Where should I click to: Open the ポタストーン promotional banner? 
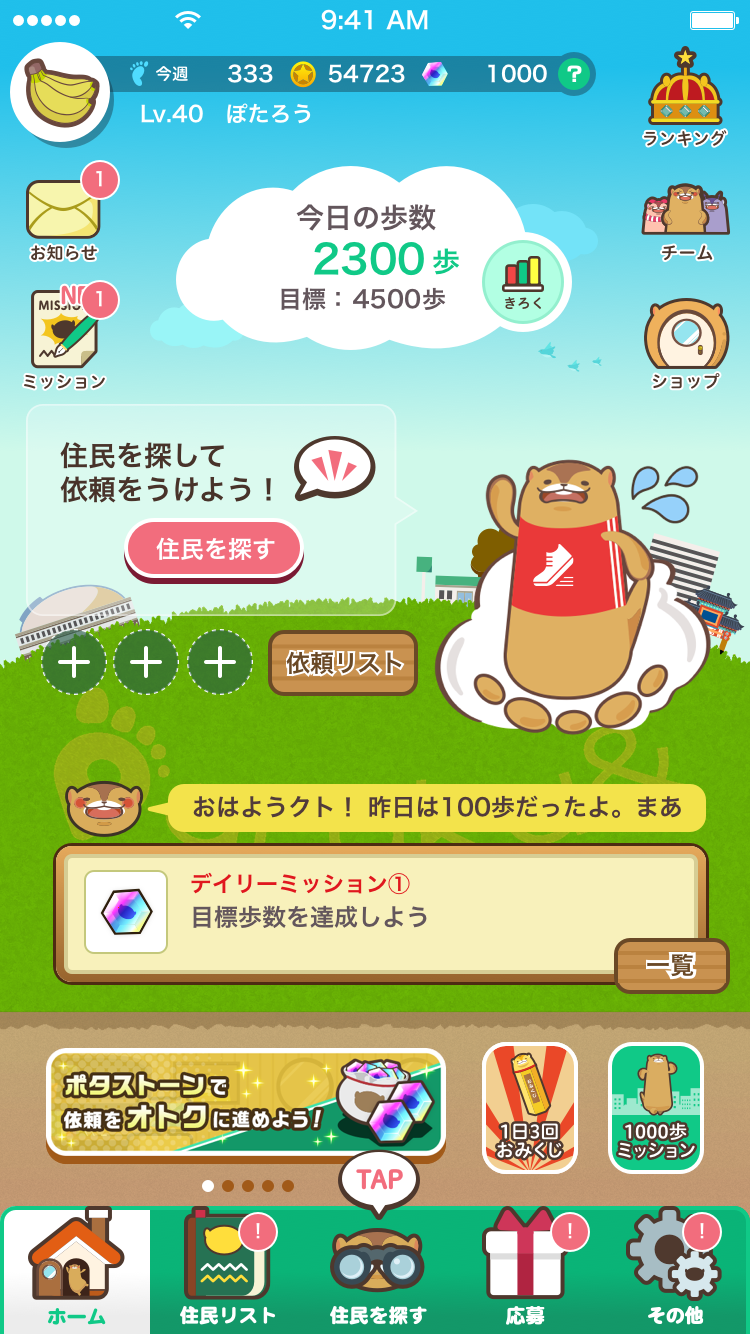click(246, 1102)
